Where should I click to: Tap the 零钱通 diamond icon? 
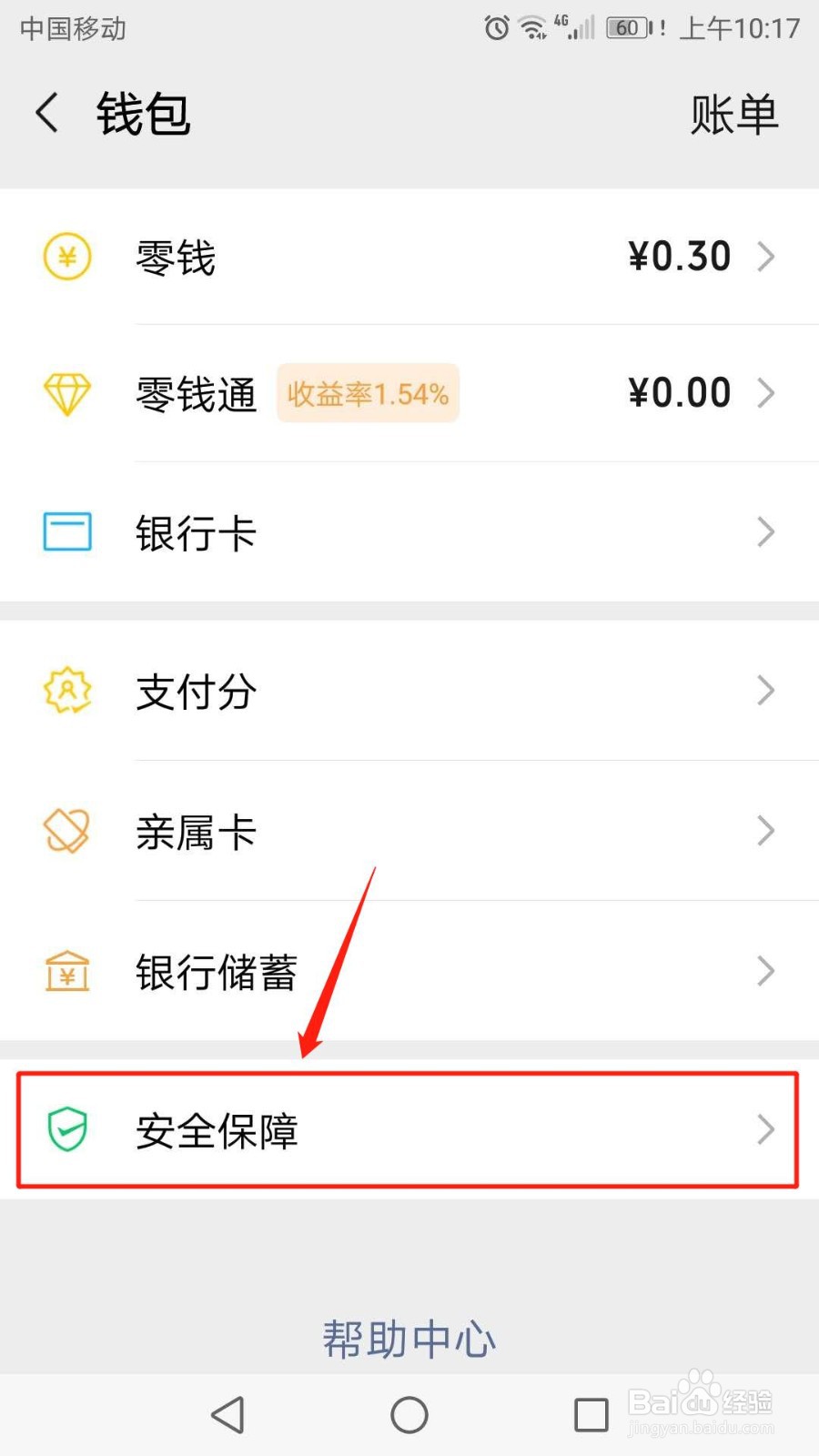(66, 393)
